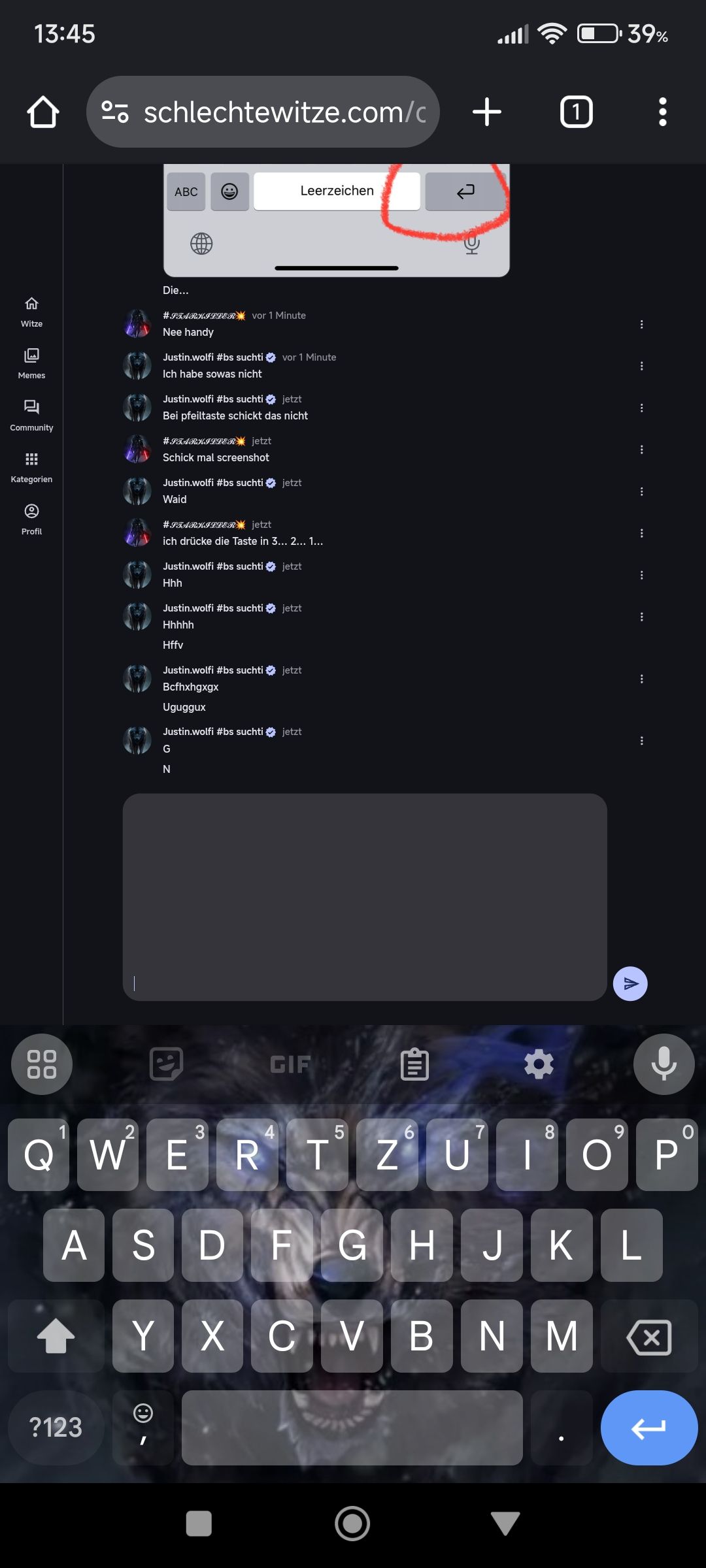Focus the message text field
The width and height of the screenshot is (706, 1568).
364,896
